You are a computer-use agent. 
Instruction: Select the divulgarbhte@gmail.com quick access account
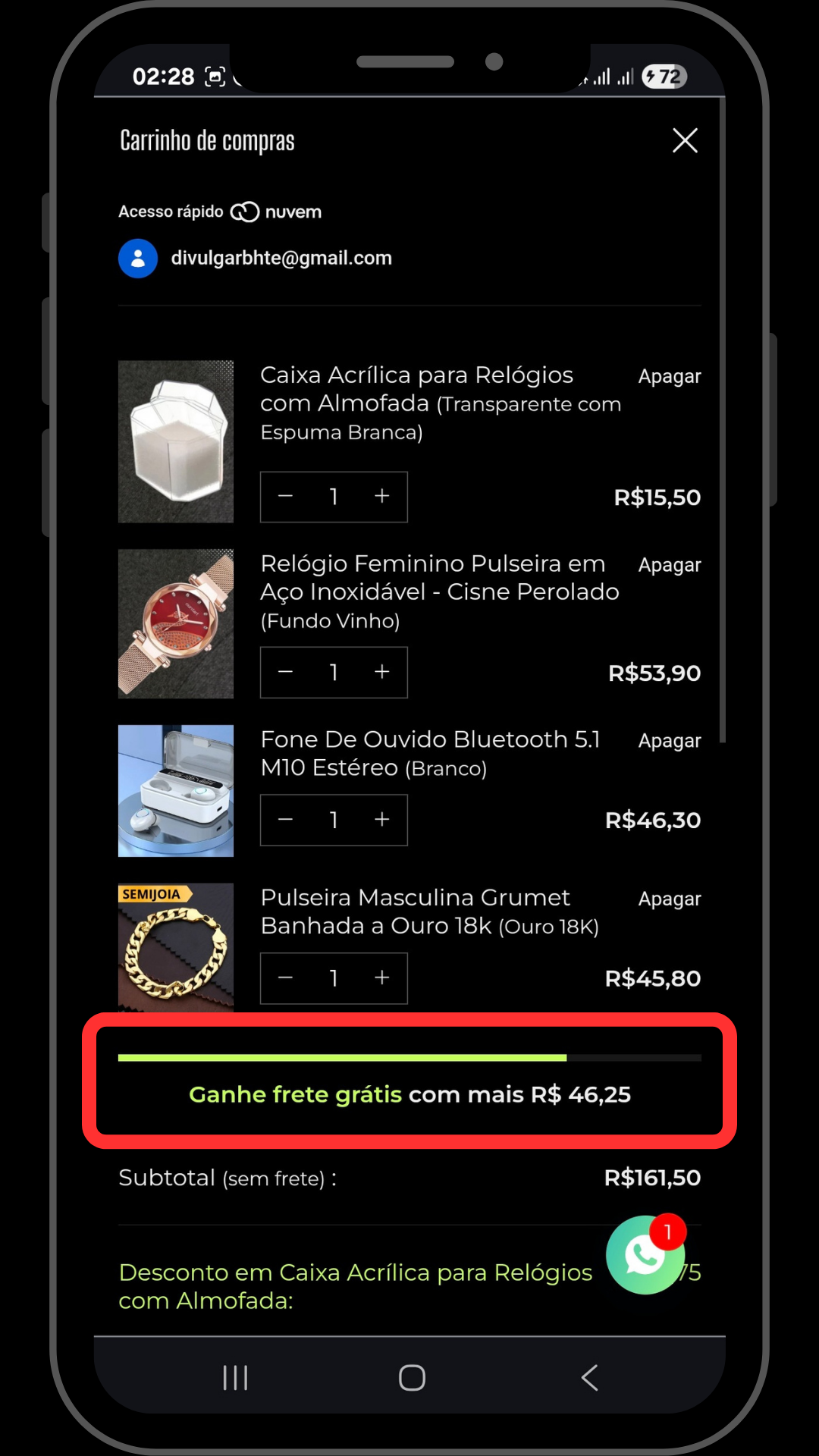(x=256, y=258)
